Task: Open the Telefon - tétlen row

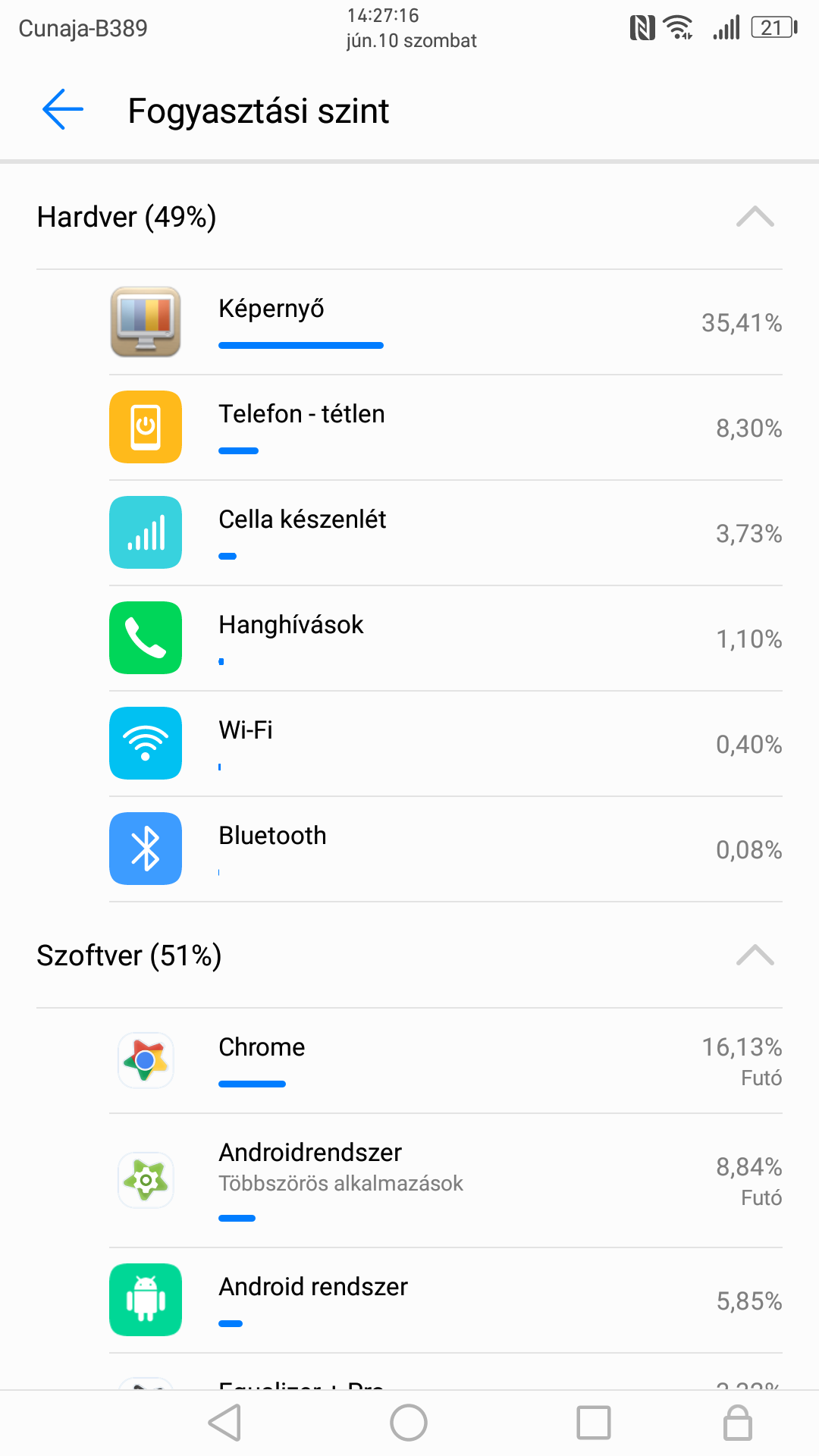Action: click(x=446, y=428)
